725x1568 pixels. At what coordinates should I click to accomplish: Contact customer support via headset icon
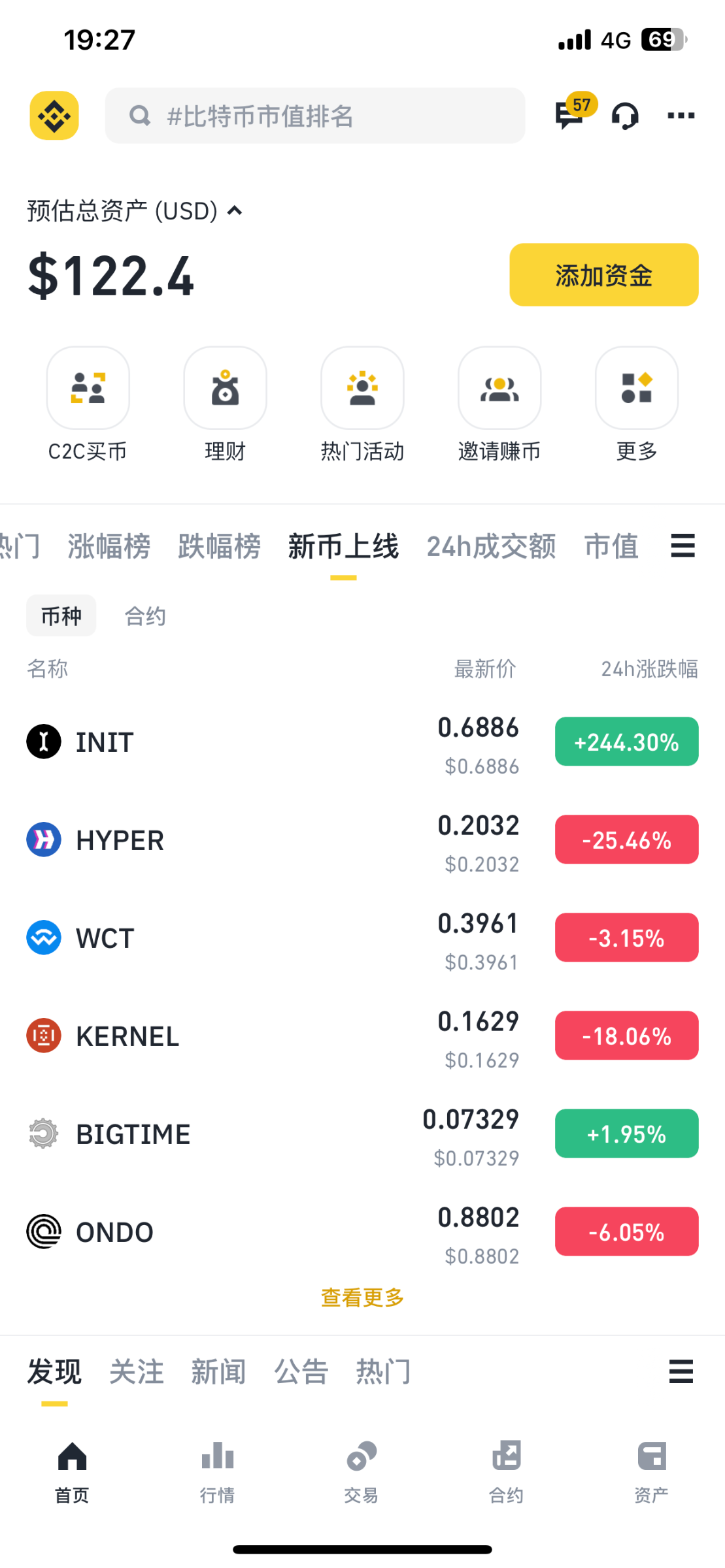click(x=625, y=116)
